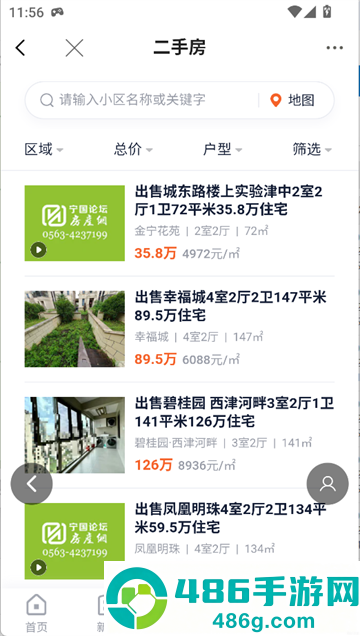Screen dimensions: 360x636
Task: Open the floating profile button
Action: click(328, 484)
